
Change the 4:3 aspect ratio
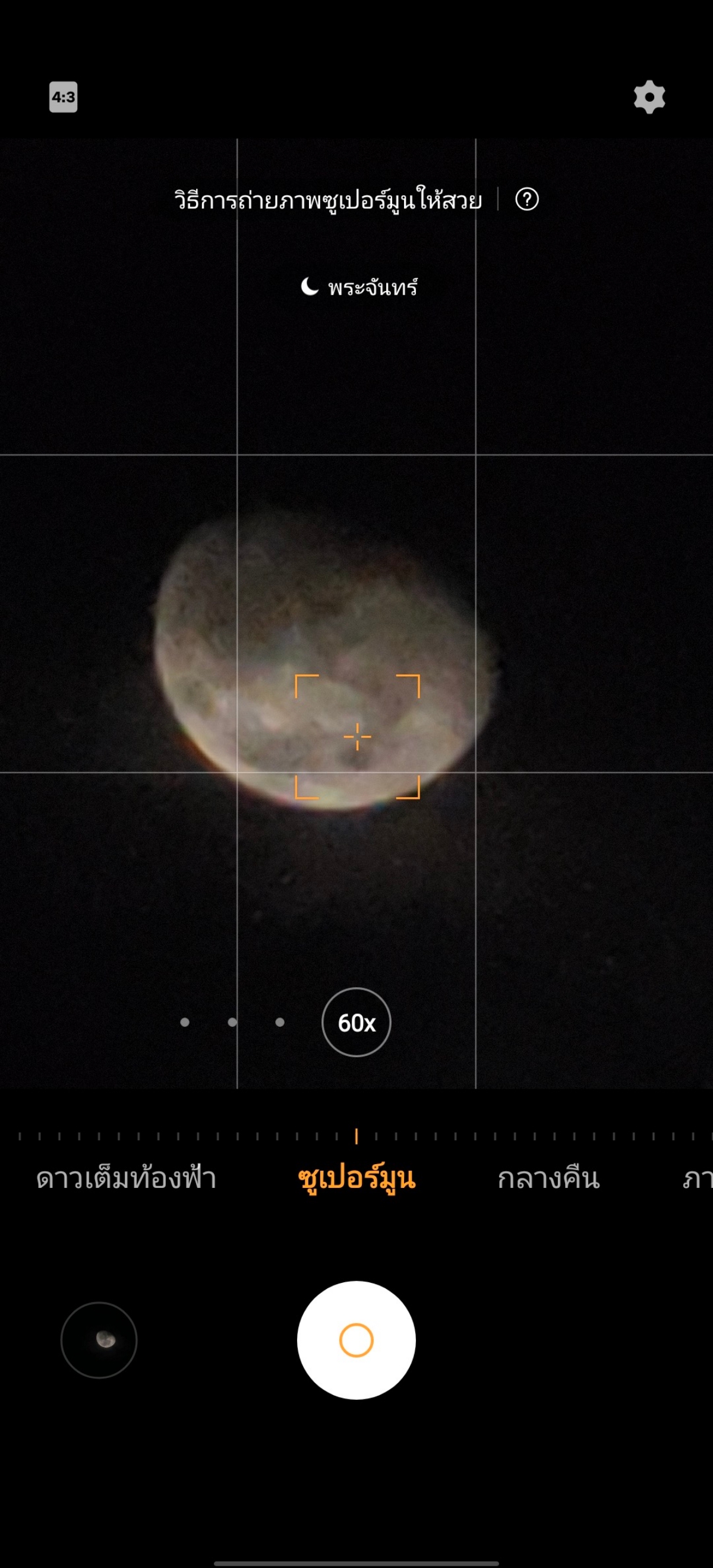tap(64, 97)
